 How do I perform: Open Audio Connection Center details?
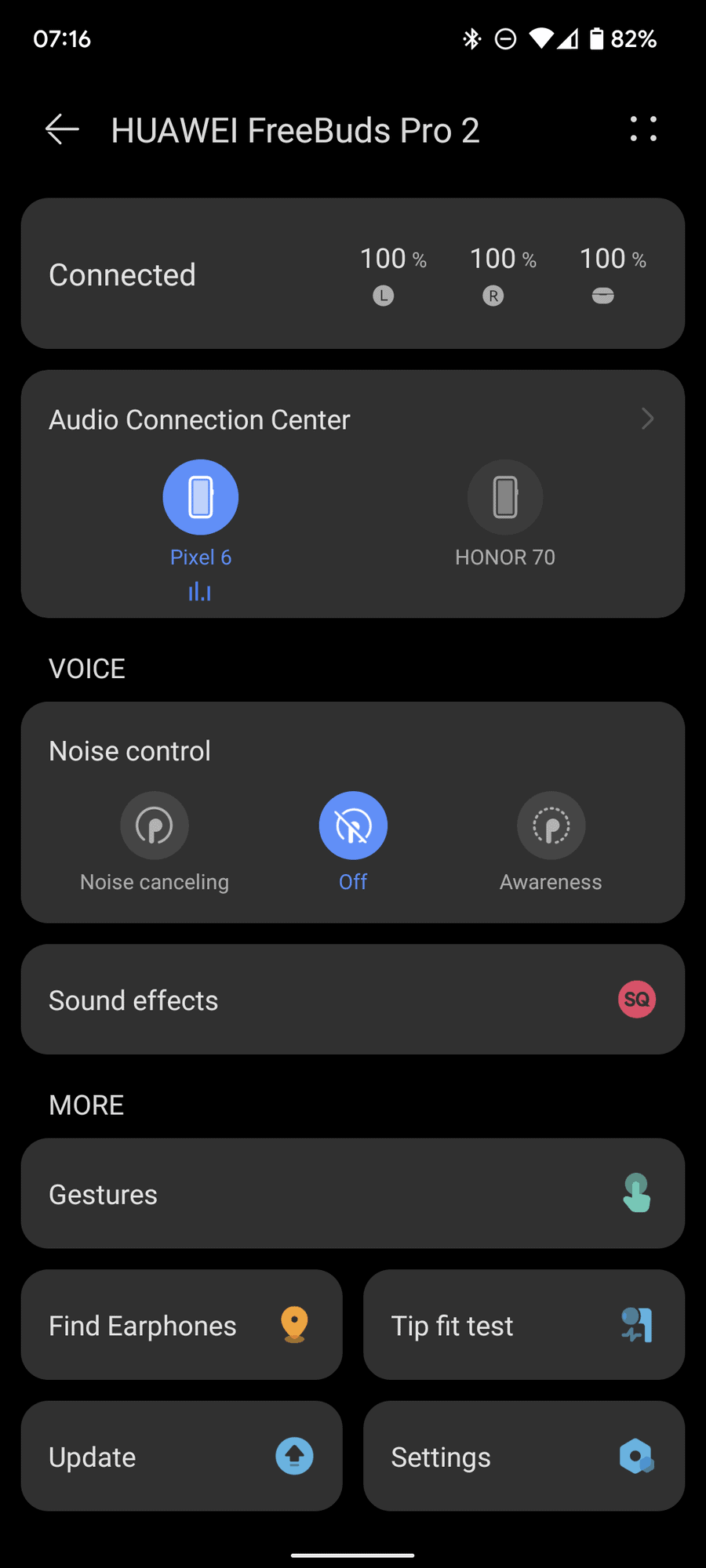tap(646, 419)
